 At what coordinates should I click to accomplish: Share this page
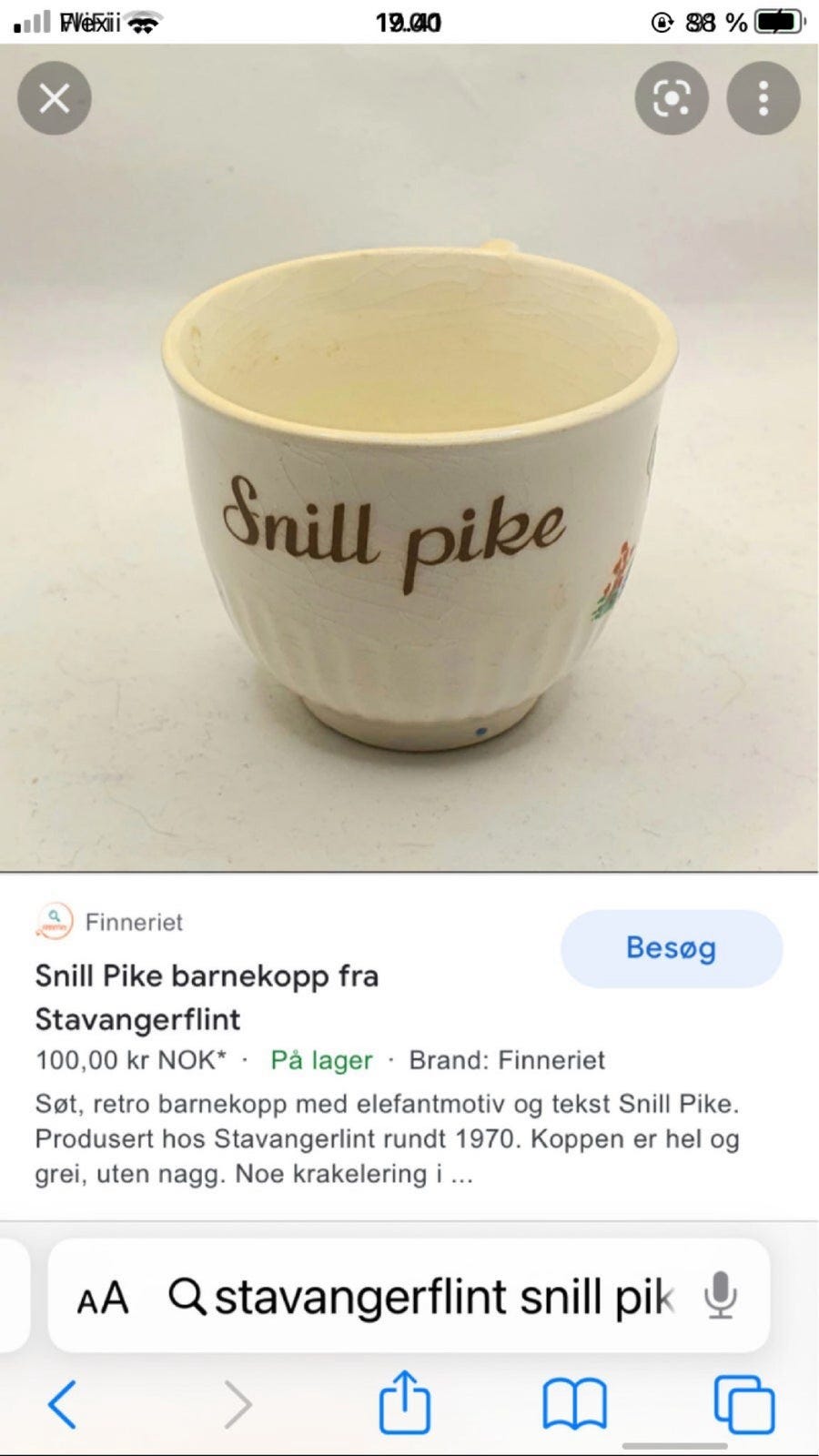click(404, 1402)
